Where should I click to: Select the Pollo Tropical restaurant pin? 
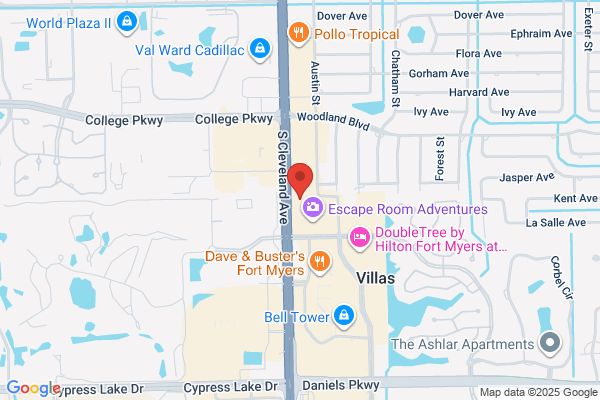coord(299,33)
